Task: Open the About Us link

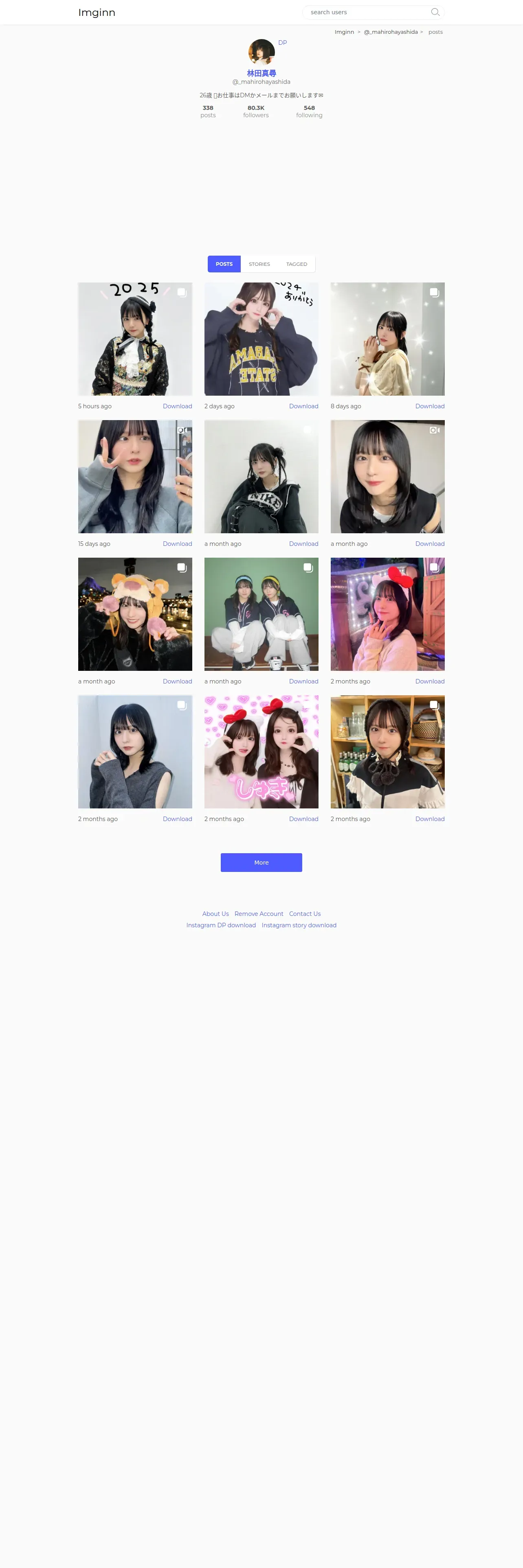Action: click(x=215, y=914)
